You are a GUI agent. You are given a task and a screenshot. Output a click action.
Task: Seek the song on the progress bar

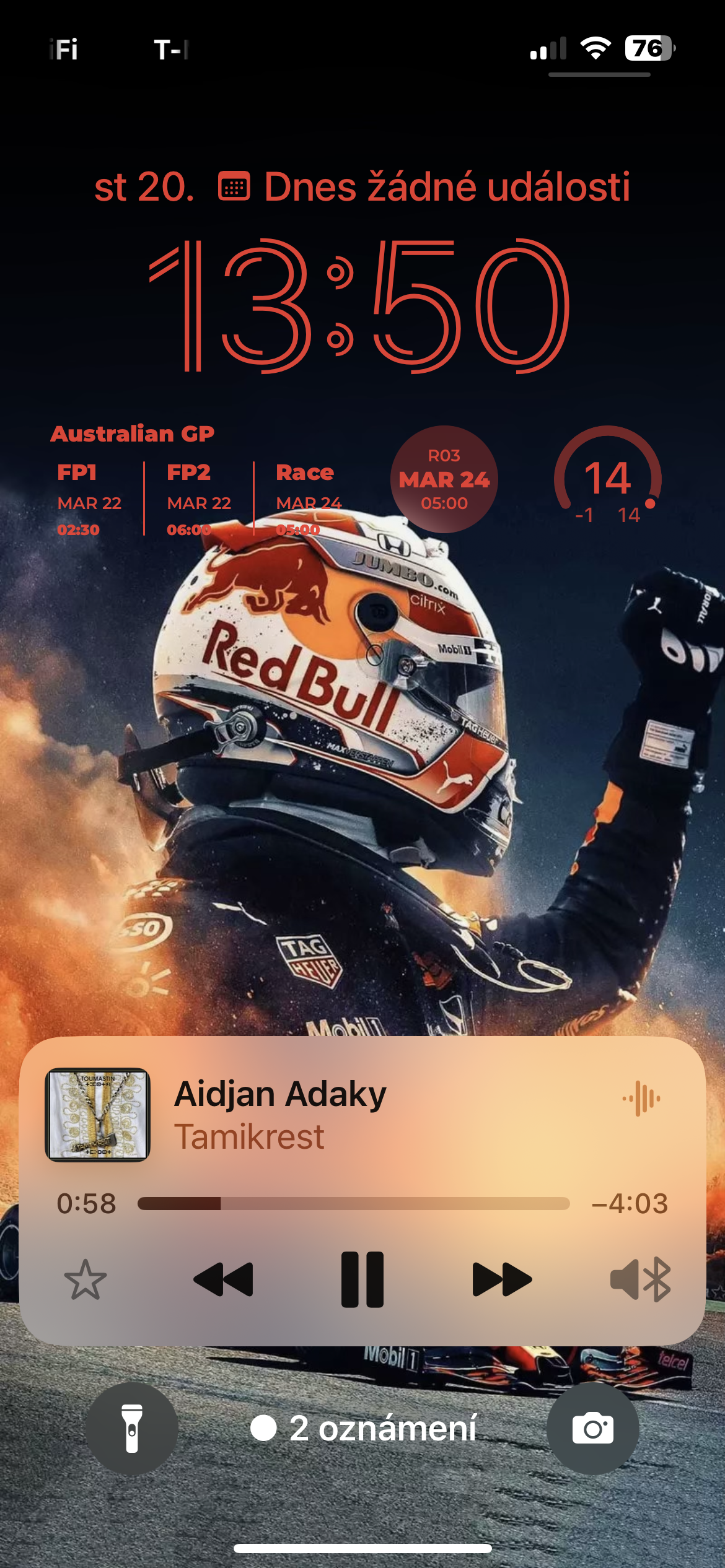tap(353, 1203)
